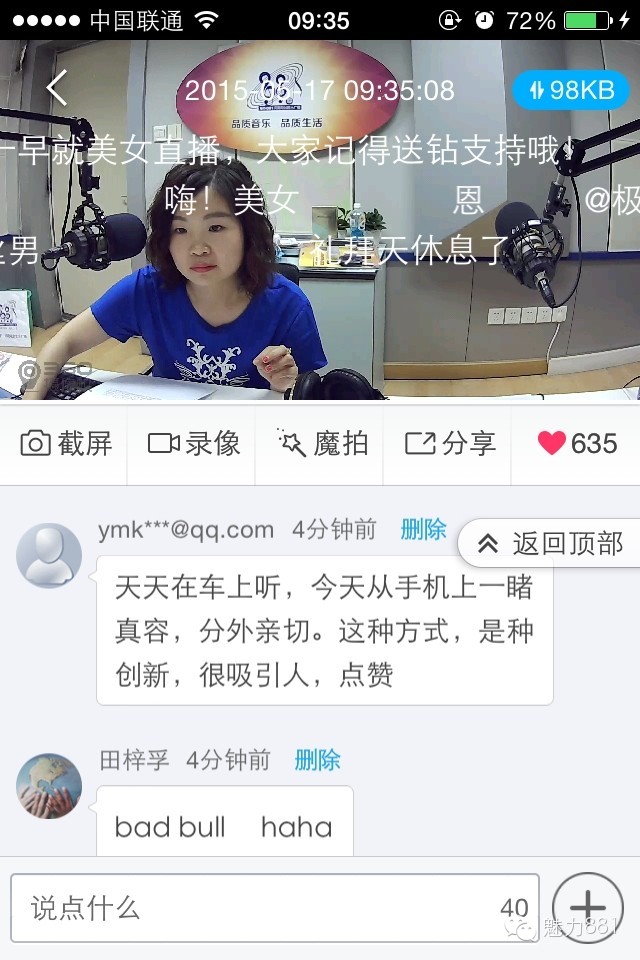Share the live stream via 分享
The width and height of the screenshot is (640, 960).
(450, 444)
